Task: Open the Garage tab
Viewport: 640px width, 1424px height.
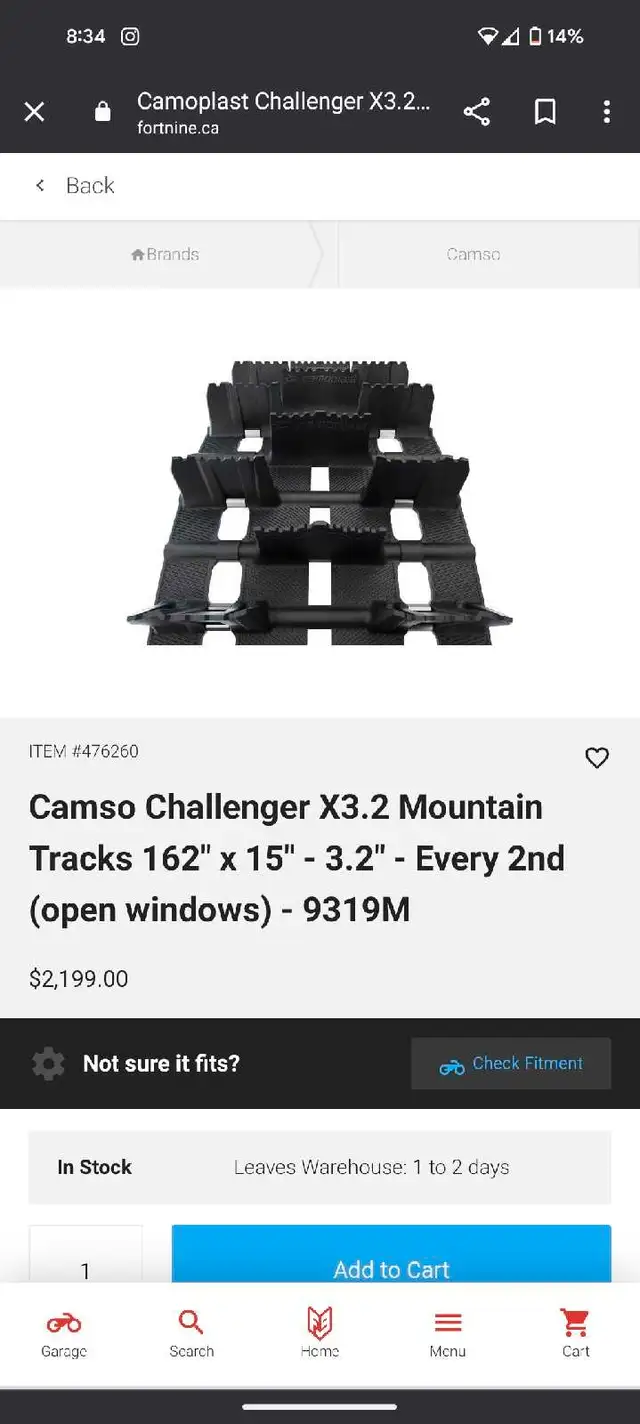Action: [64, 1334]
